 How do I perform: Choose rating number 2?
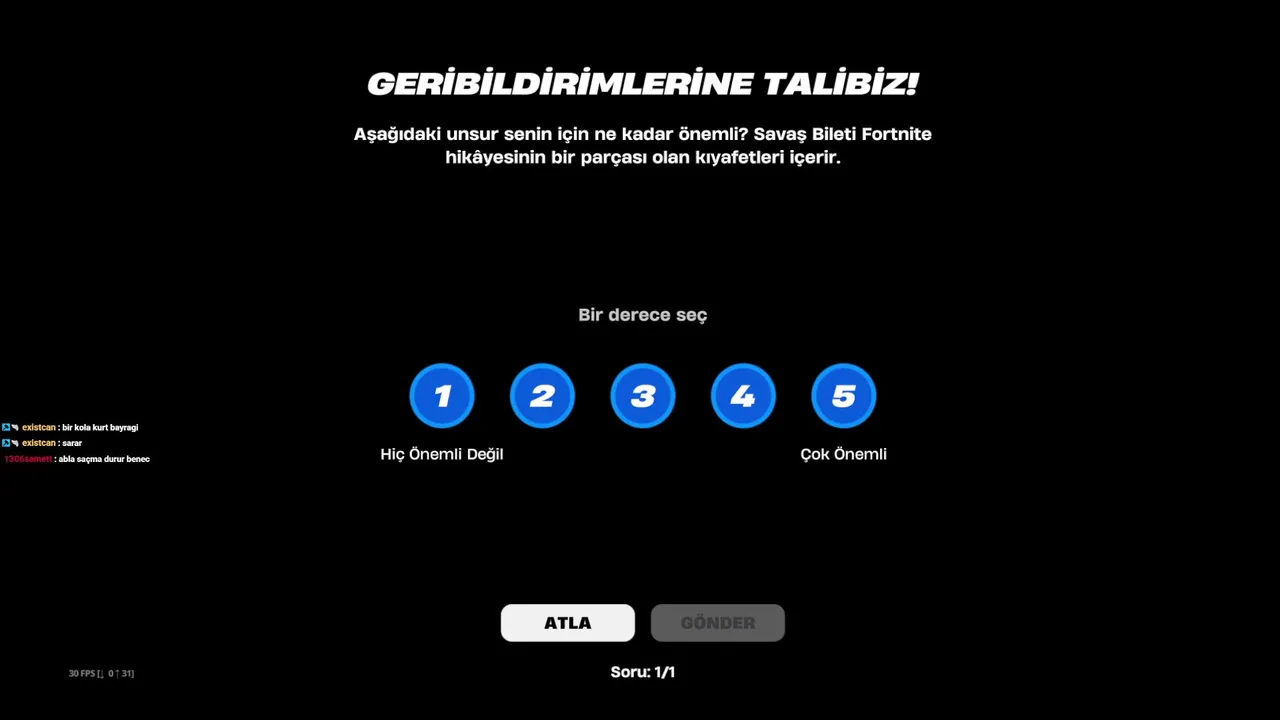click(x=542, y=396)
